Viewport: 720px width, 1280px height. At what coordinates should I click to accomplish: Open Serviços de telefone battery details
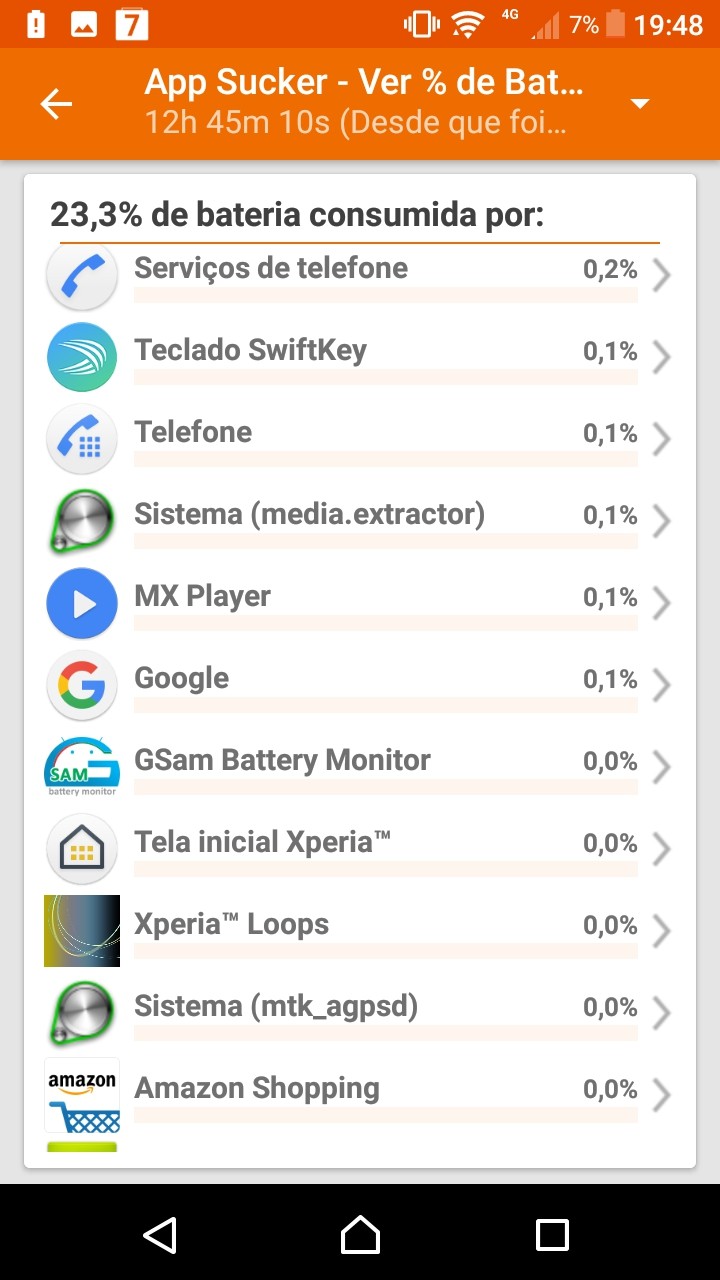(x=360, y=274)
